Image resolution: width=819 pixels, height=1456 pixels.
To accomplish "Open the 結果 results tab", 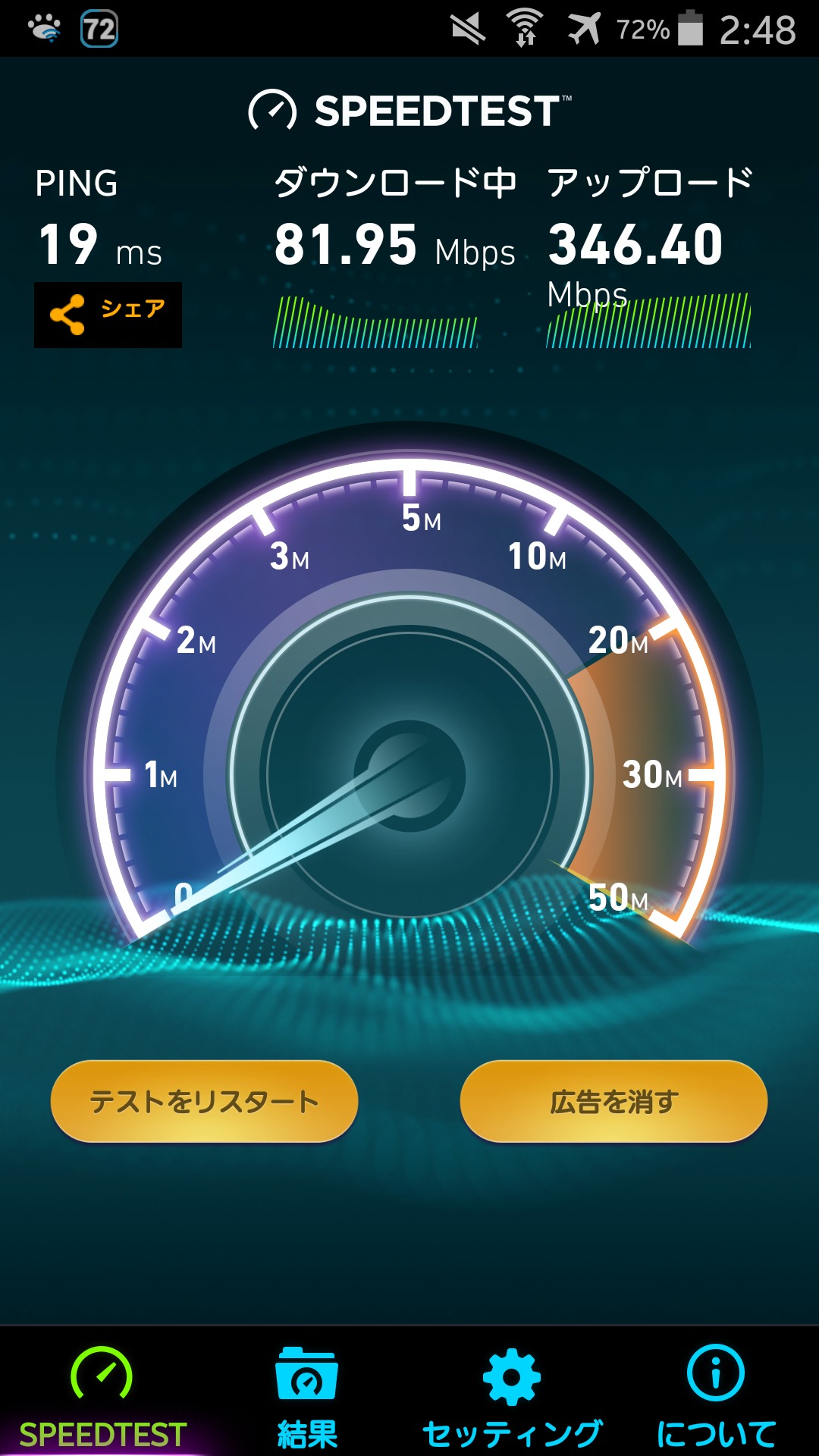I will tap(306, 1395).
